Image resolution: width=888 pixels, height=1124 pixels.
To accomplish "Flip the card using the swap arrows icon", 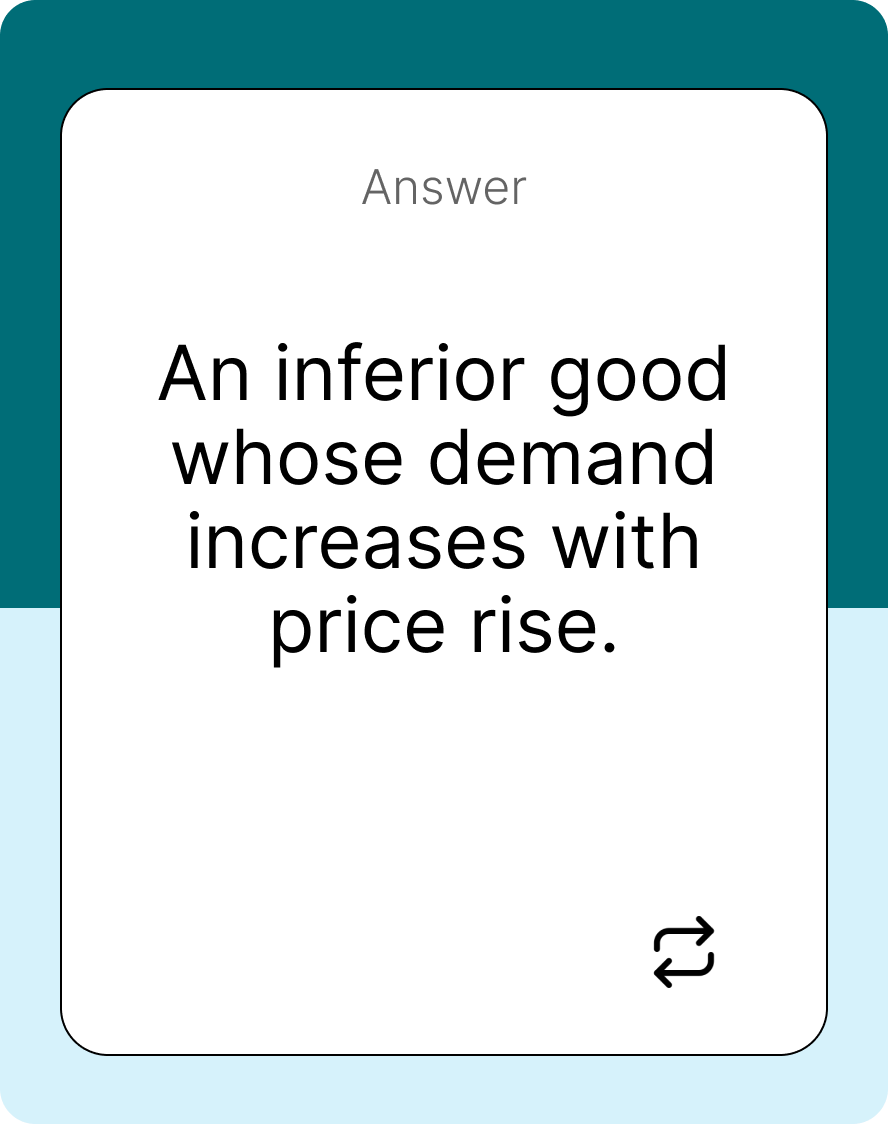I will pos(684,952).
